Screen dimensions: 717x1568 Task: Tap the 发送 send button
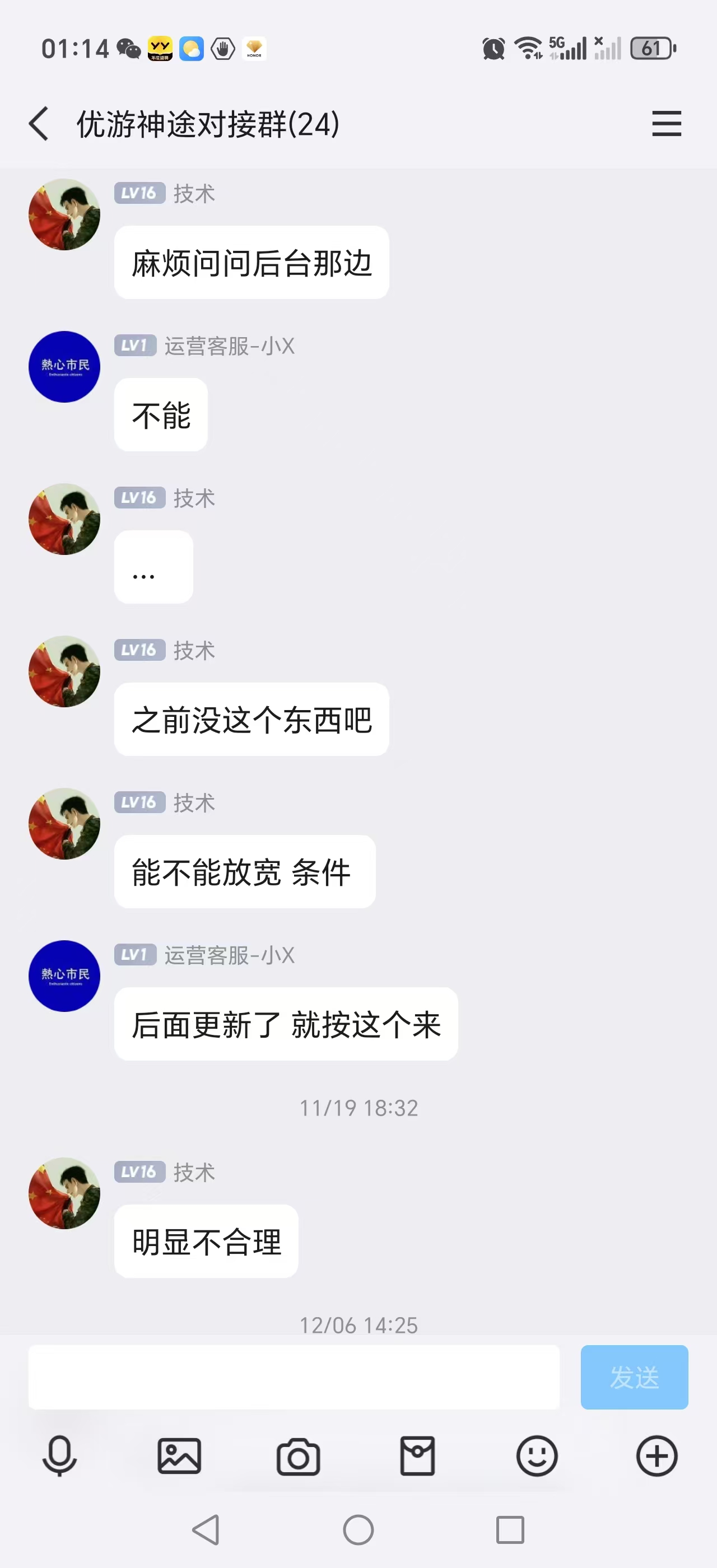click(x=634, y=1377)
